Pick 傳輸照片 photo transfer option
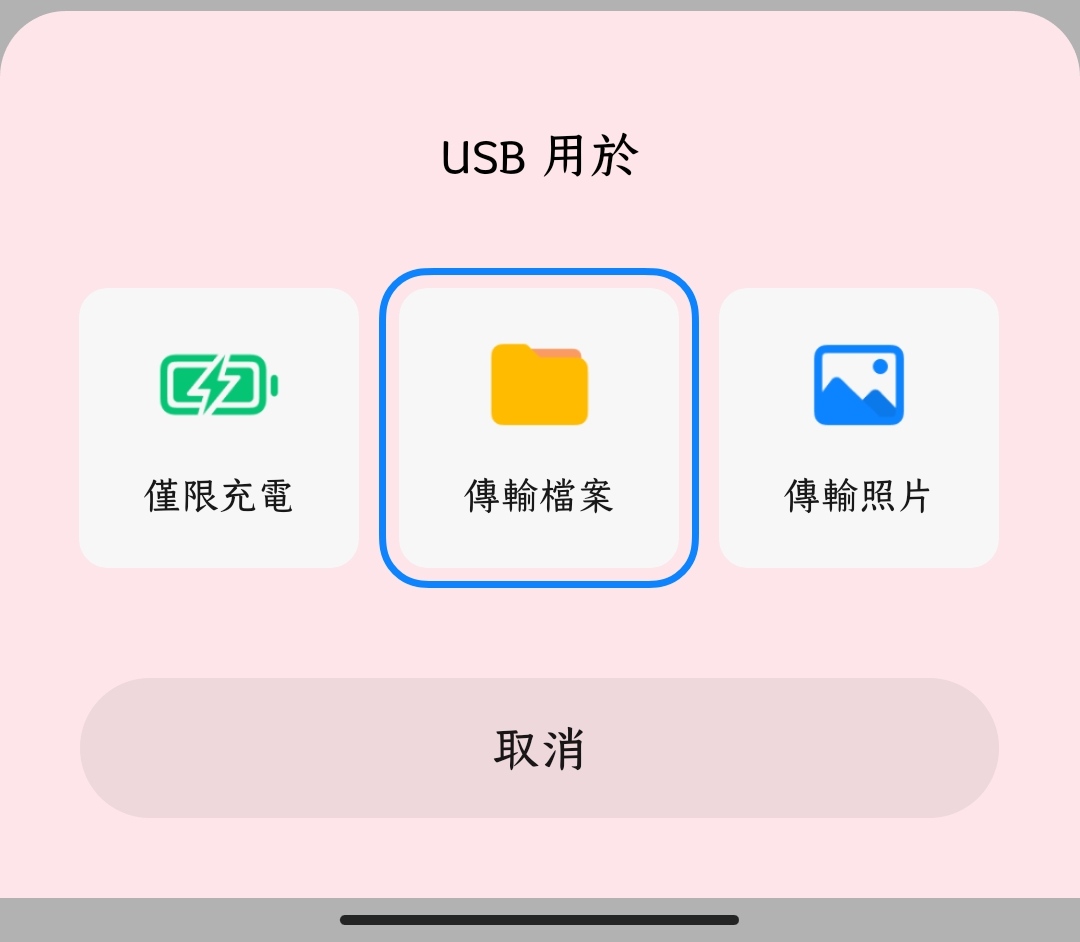1080x942 pixels. point(858,428)
